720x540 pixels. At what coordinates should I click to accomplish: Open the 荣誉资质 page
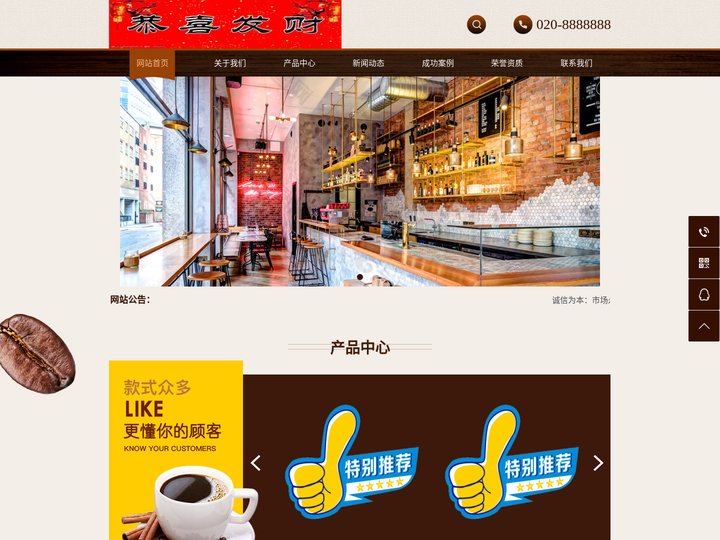[507, 63]
